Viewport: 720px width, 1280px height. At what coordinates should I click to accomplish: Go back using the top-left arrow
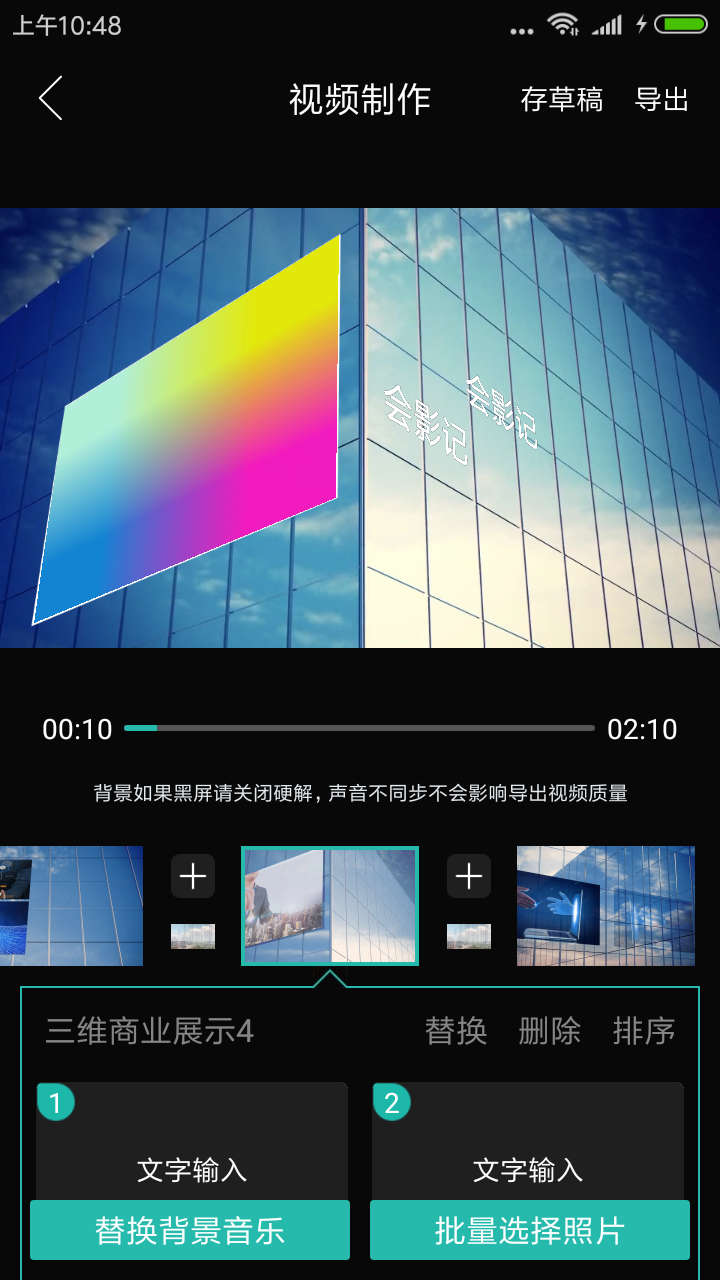tap(51, 98)
